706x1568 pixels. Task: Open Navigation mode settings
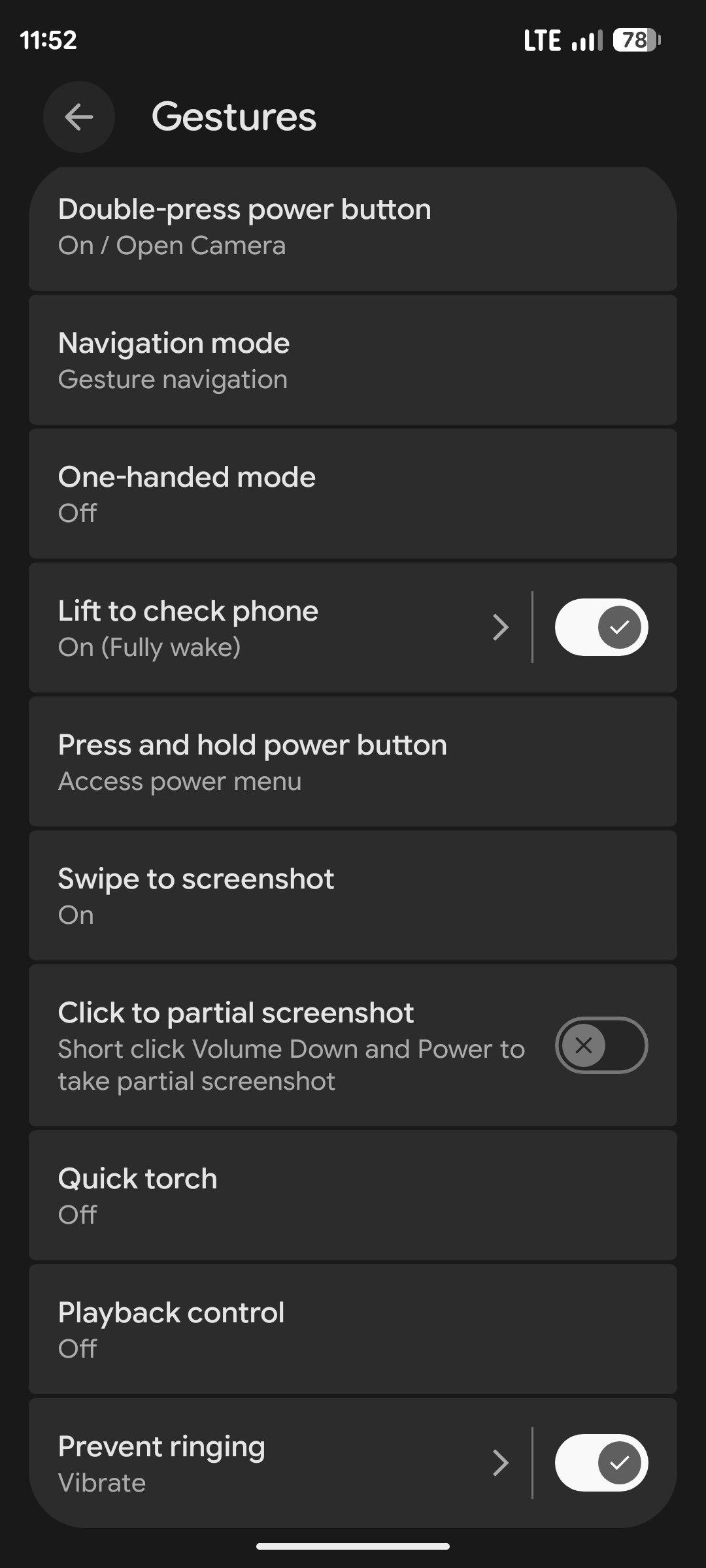click(353, 361)
